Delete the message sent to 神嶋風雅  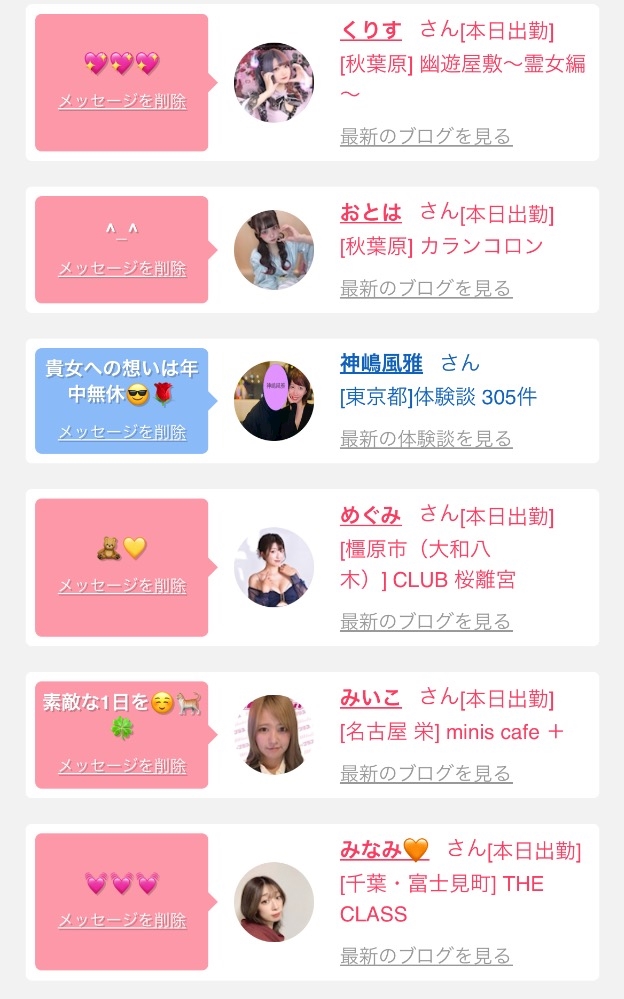coord(122,432)
